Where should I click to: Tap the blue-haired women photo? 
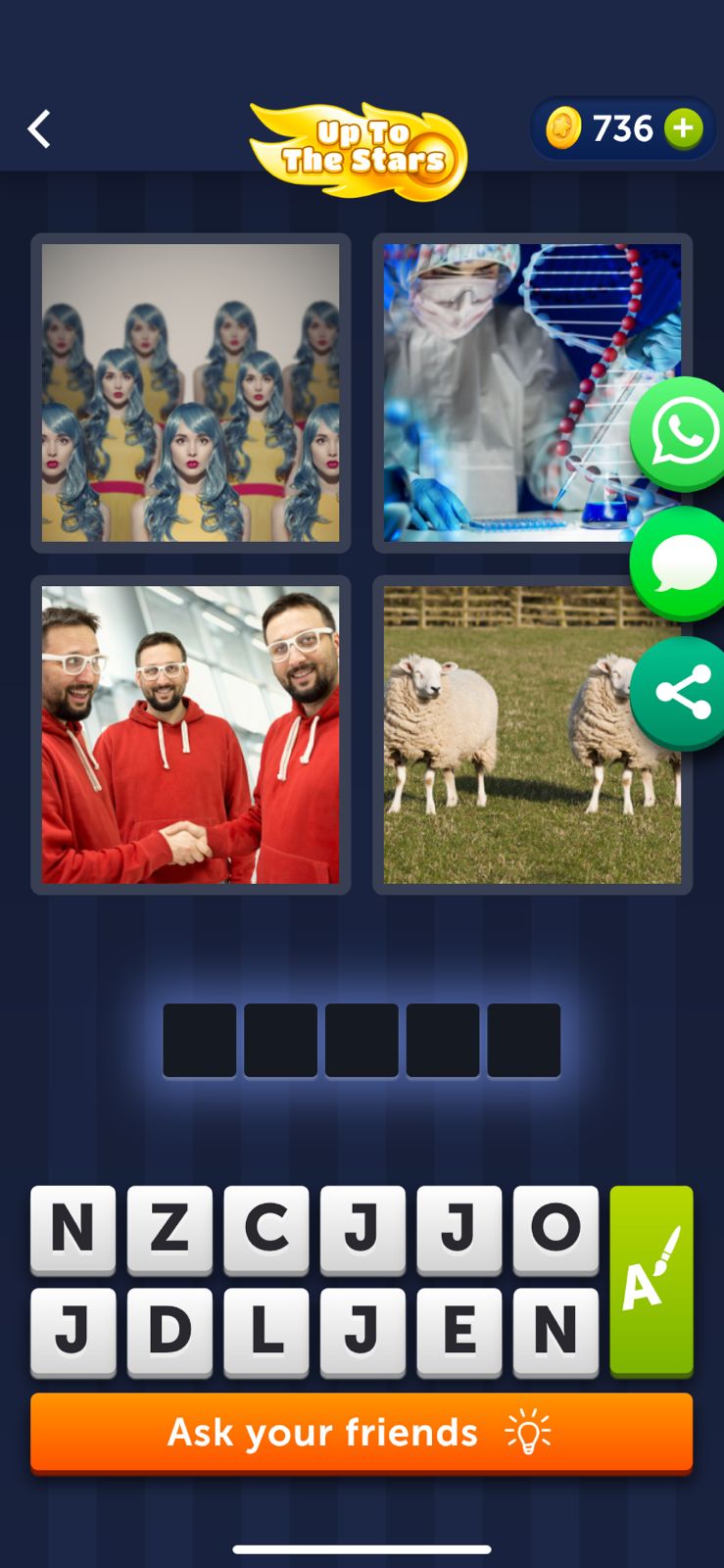190,390
